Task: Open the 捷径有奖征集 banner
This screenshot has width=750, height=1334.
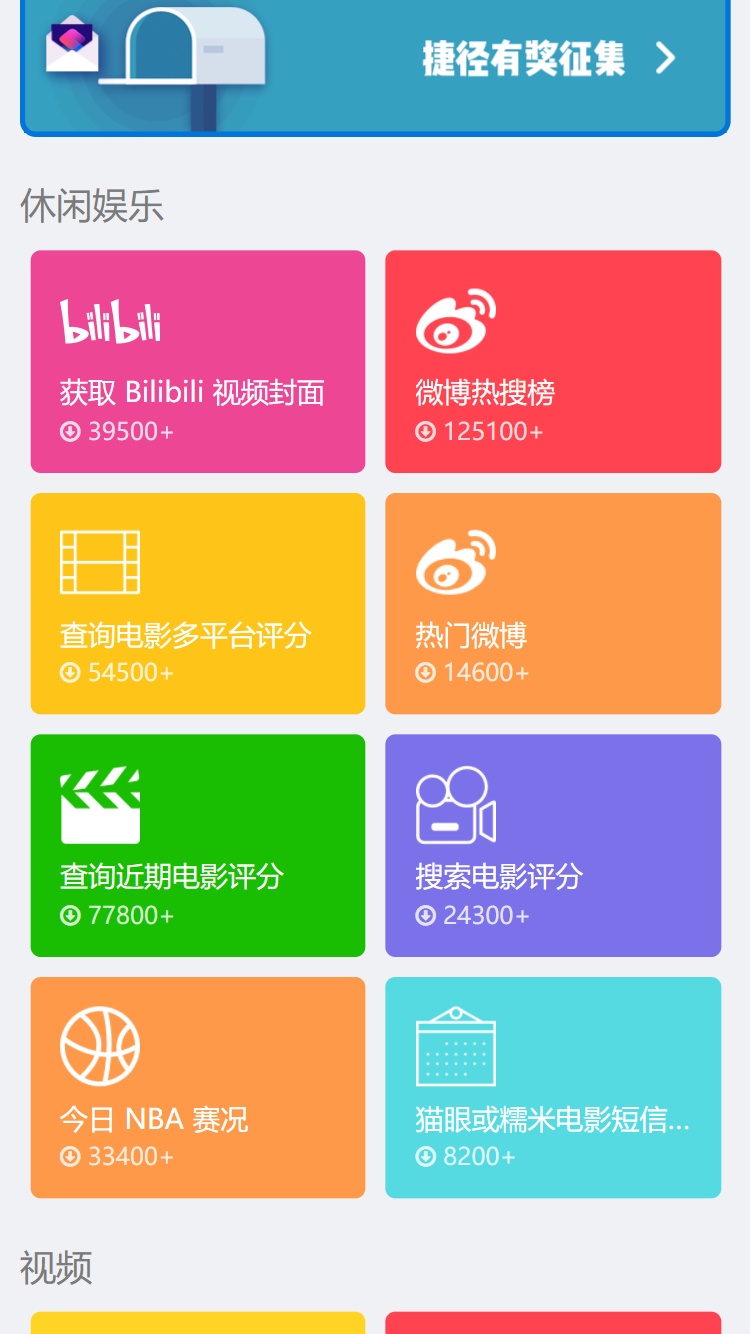Action: 375,62
